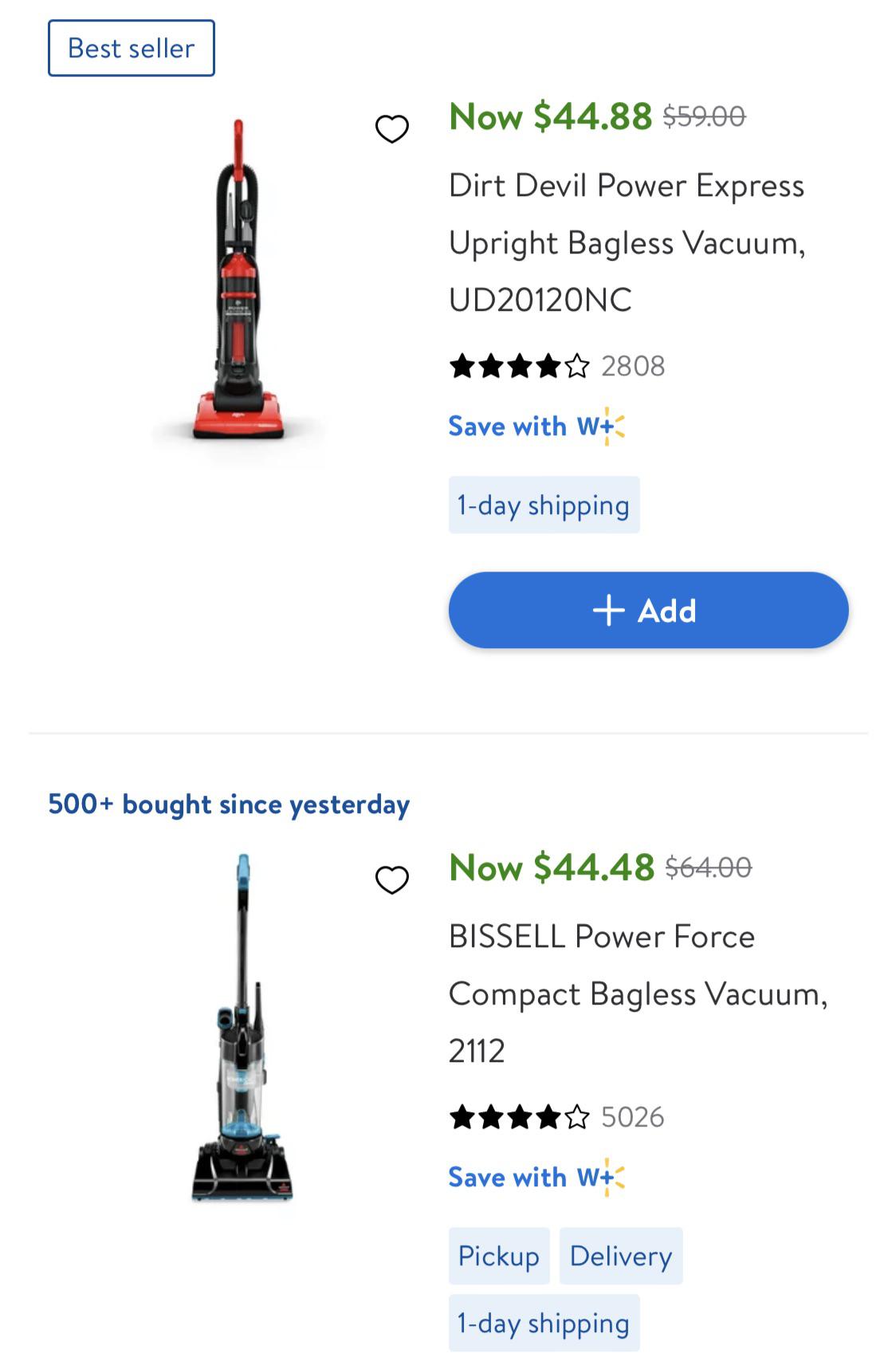Toggle the Pickup fulfillment option for BISSELL

coord(499,1256)
